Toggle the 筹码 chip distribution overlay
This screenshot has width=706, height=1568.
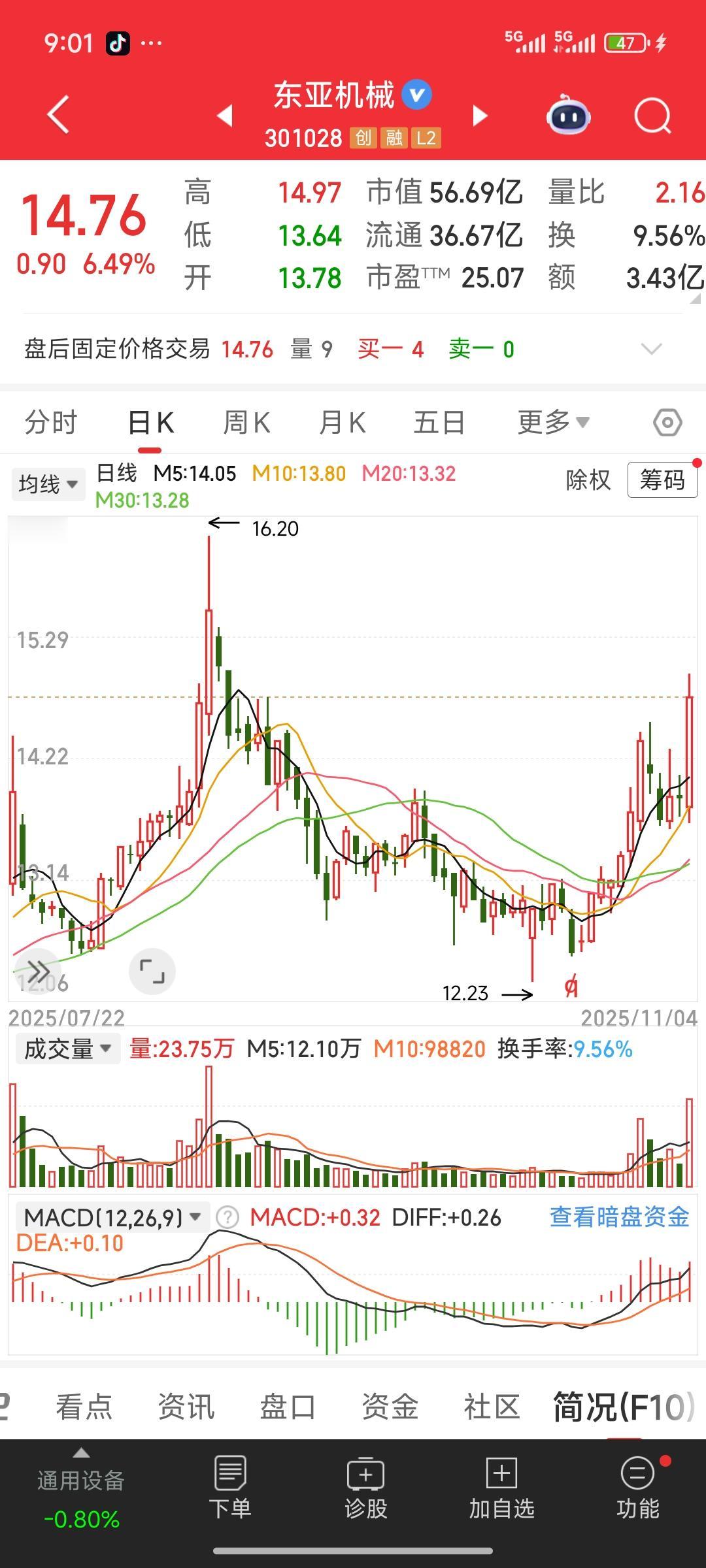tap(662, 480)
